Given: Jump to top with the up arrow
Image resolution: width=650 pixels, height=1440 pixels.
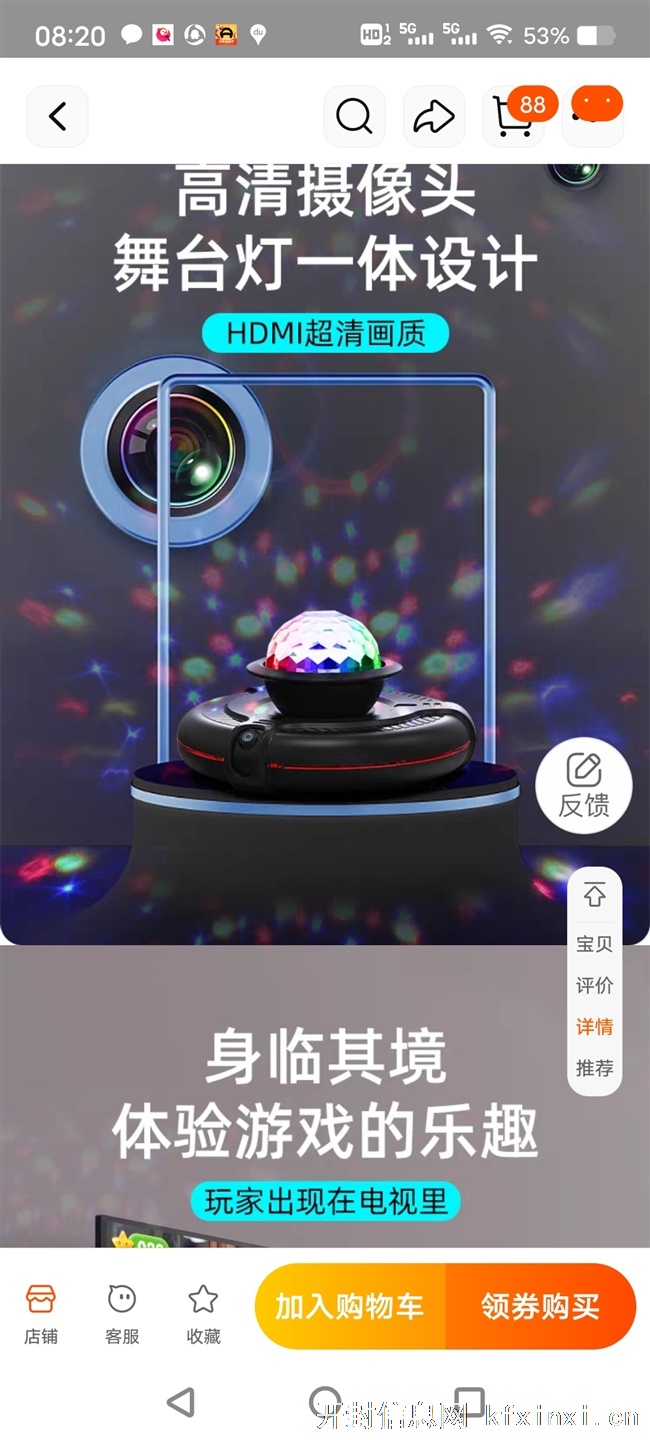Looking at the screenshot, I should [x=594, y=895].
